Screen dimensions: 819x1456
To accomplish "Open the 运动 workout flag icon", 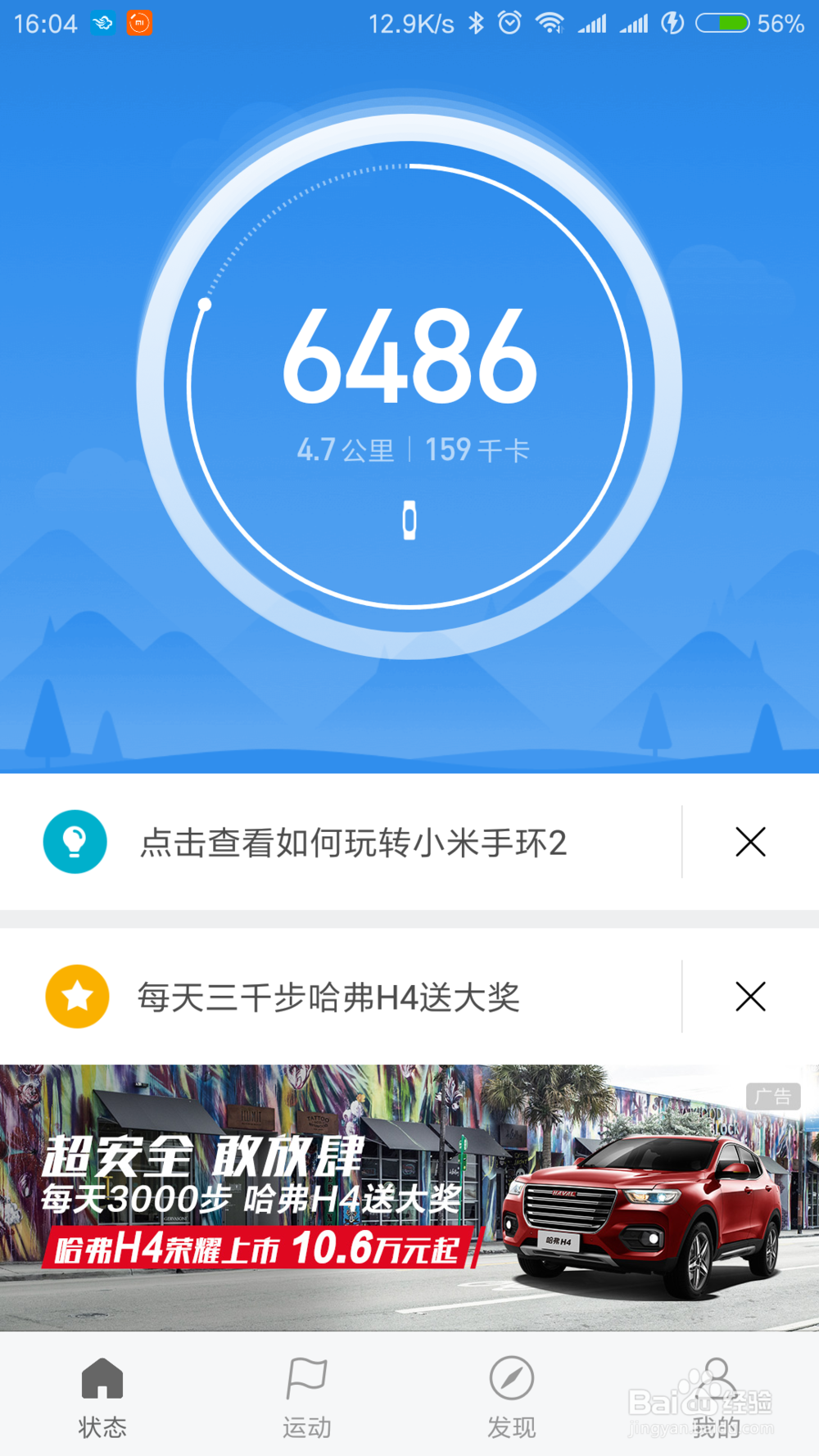I will point(306,1380).
